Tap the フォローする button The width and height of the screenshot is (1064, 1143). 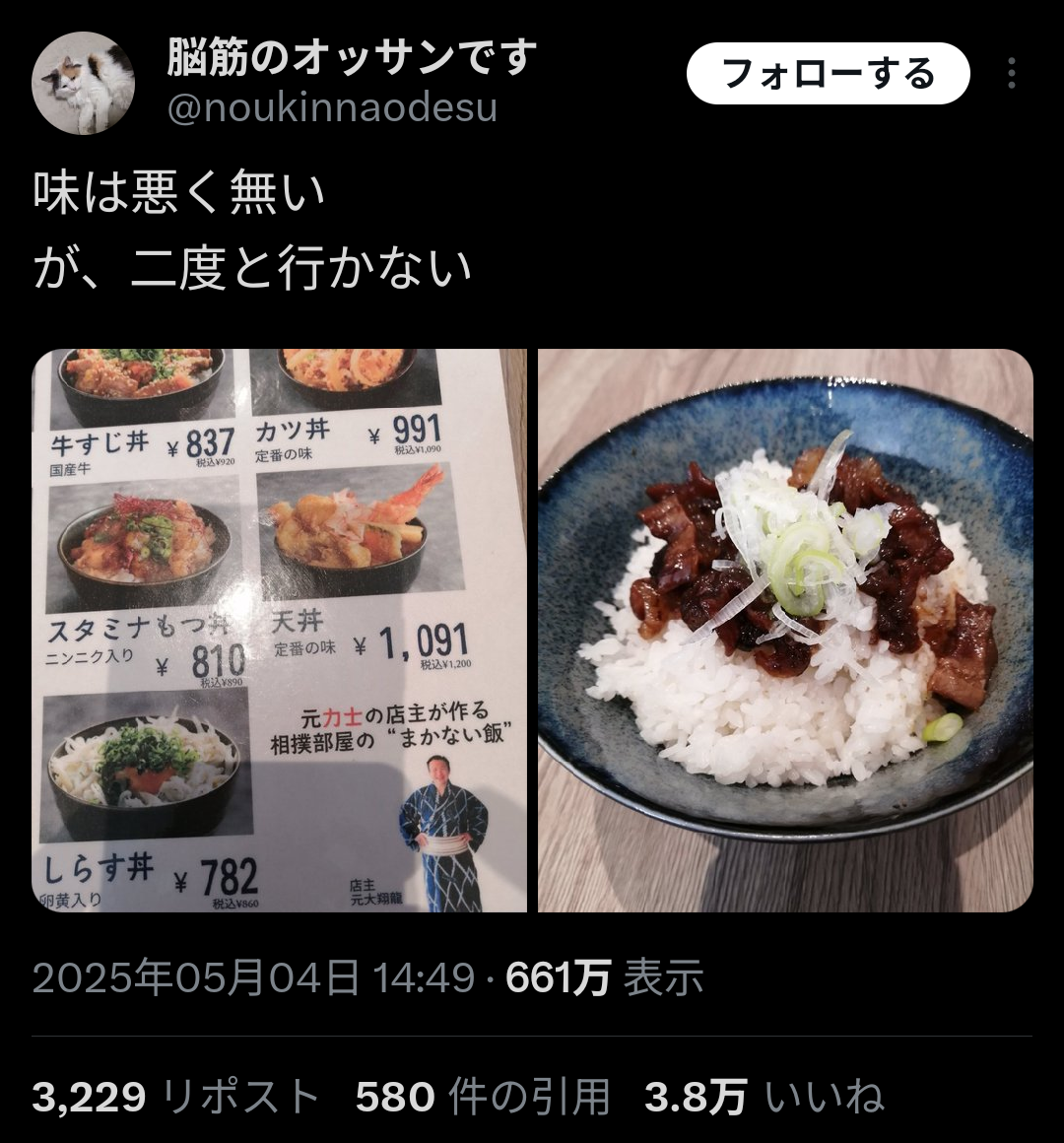point(828,74)
